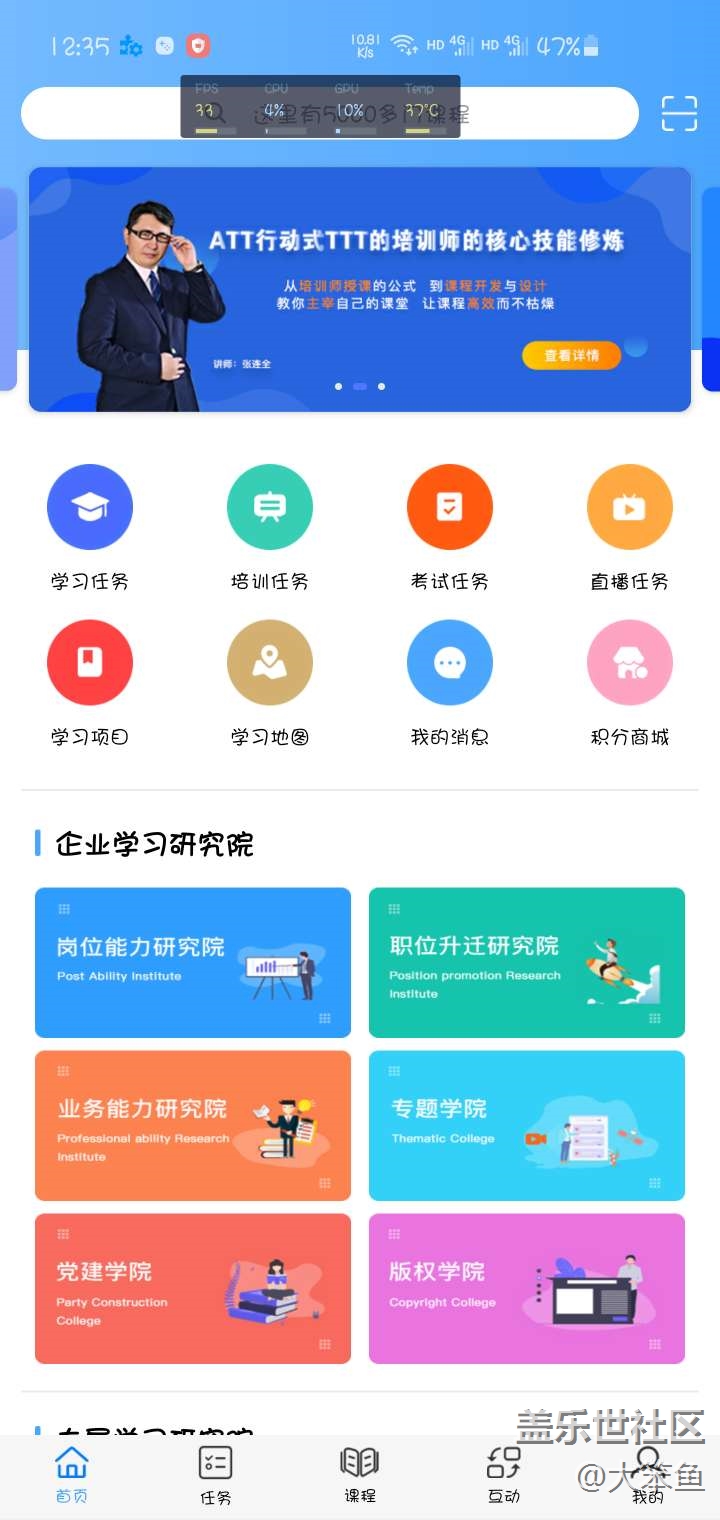Open 考试任务

[x=450, y=508]
